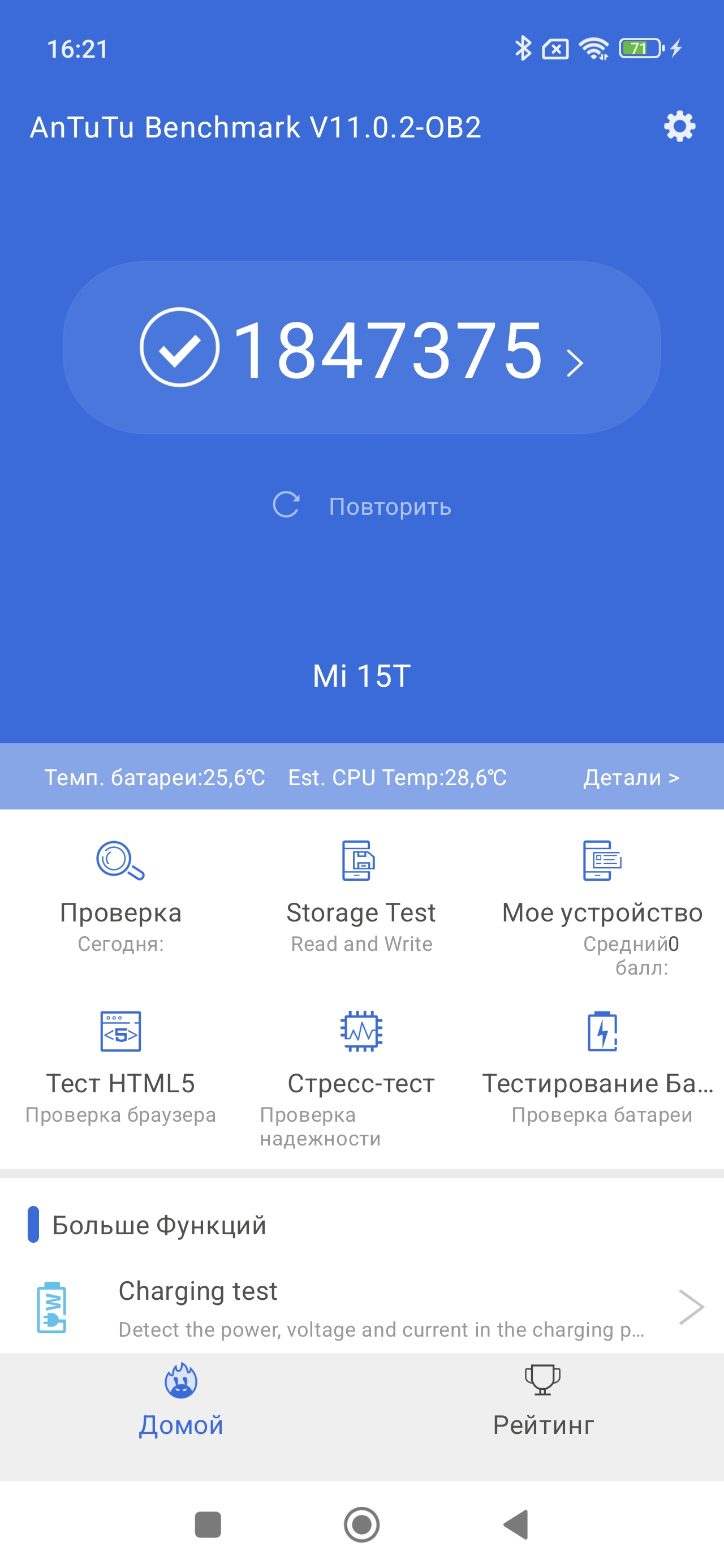The height and width of the screenshot is (1568, 724).
Task: Open temperature Детали link
Action: pyautogui.click(x=630, y=777)
